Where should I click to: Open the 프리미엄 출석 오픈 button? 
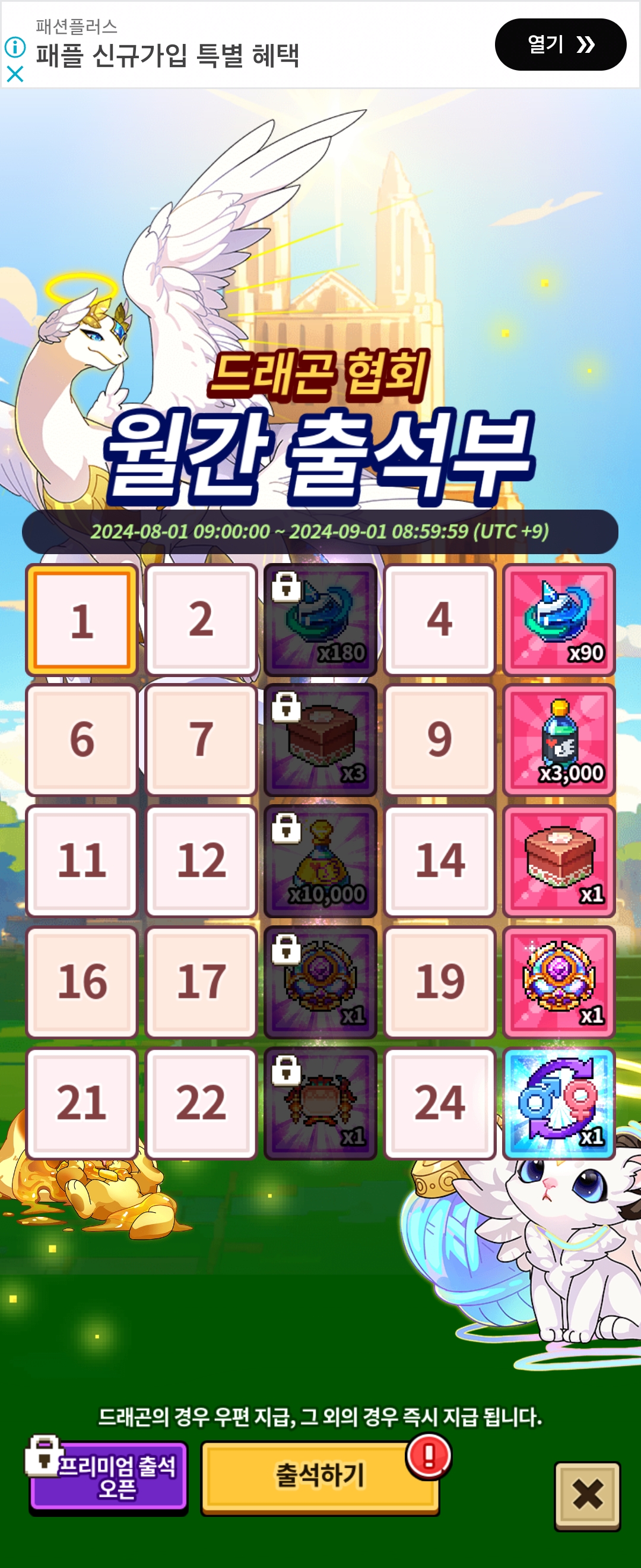coord(109,1477)
